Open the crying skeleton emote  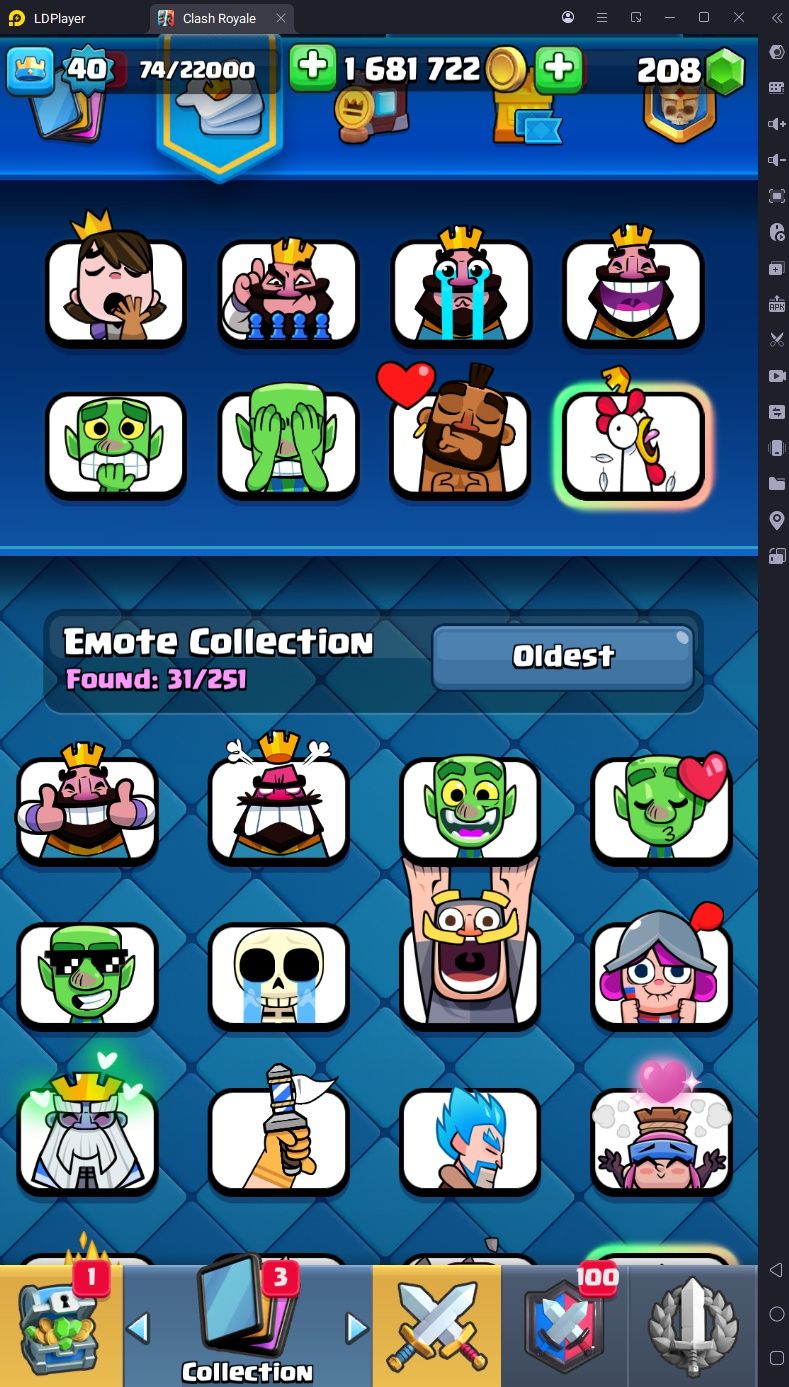[x=279, y=975]
